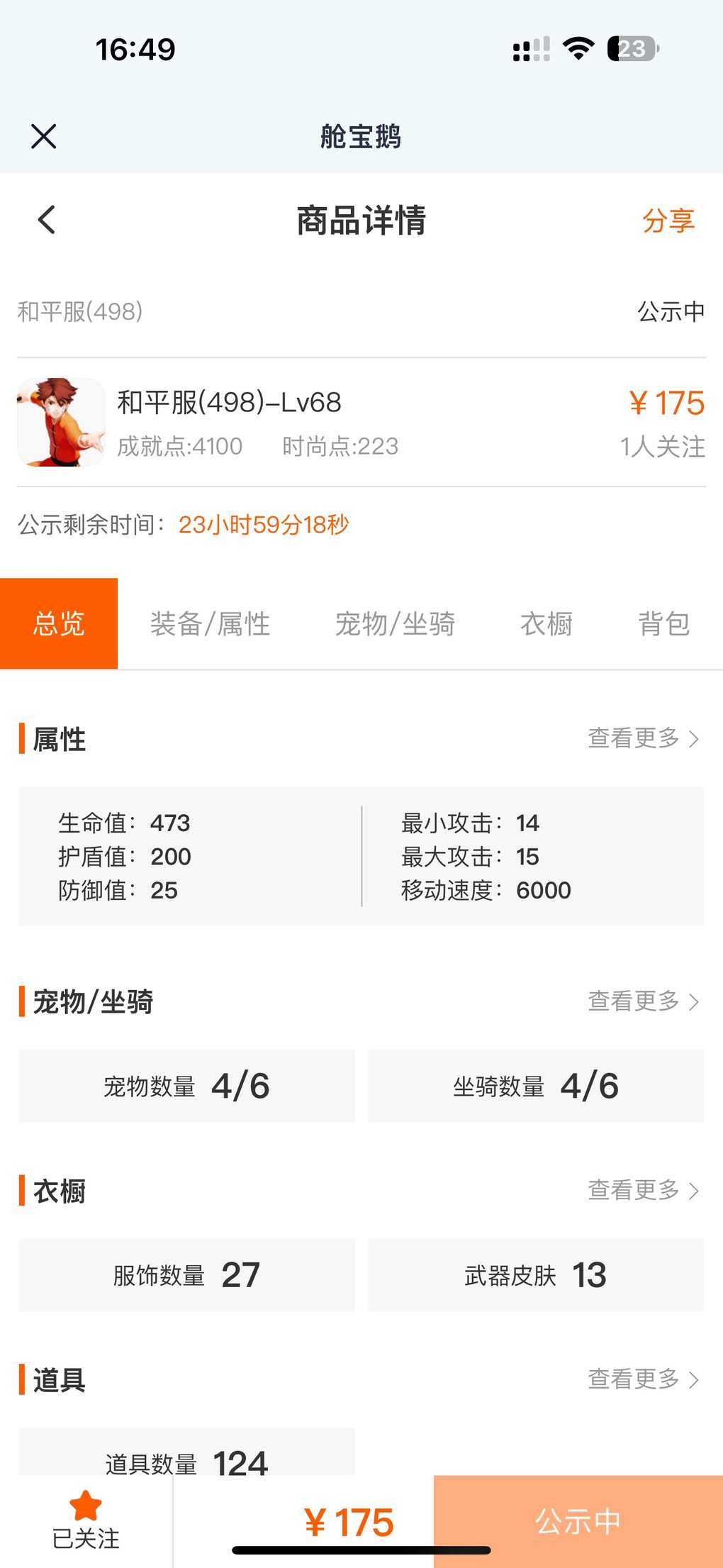Close the 舱宝鹅 mini program
The image size is (723, 1568).
(x=44, y=136)
